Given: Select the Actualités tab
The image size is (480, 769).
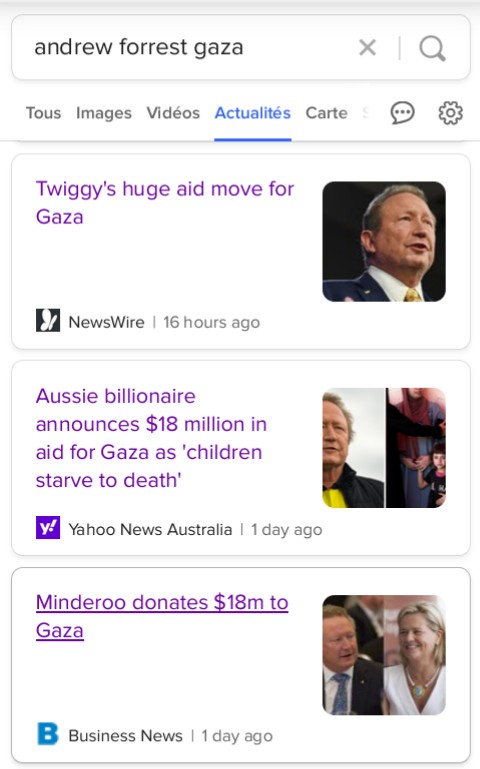Looking at the screenshot, I should (253, 113).
